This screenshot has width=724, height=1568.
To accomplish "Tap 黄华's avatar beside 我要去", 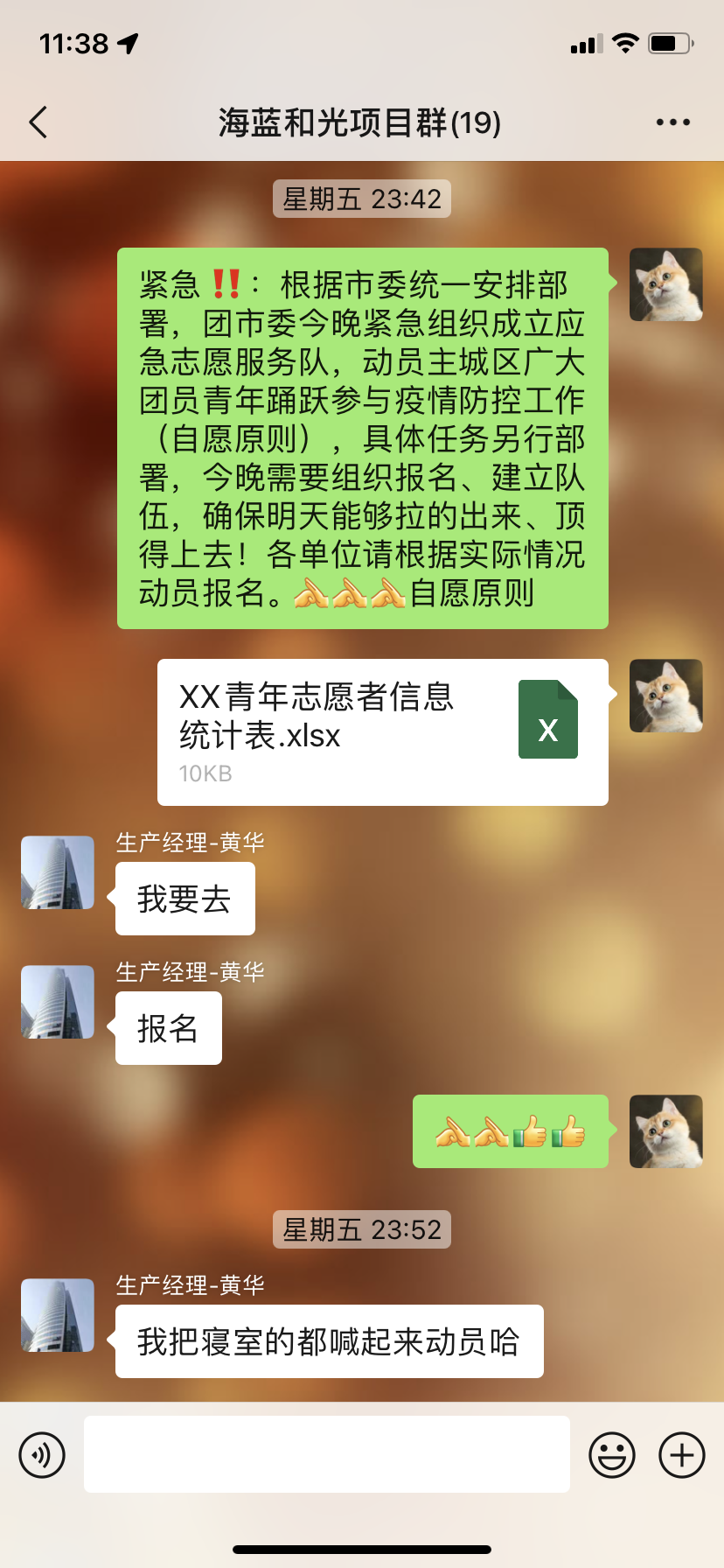I will [x=58, y=872].
